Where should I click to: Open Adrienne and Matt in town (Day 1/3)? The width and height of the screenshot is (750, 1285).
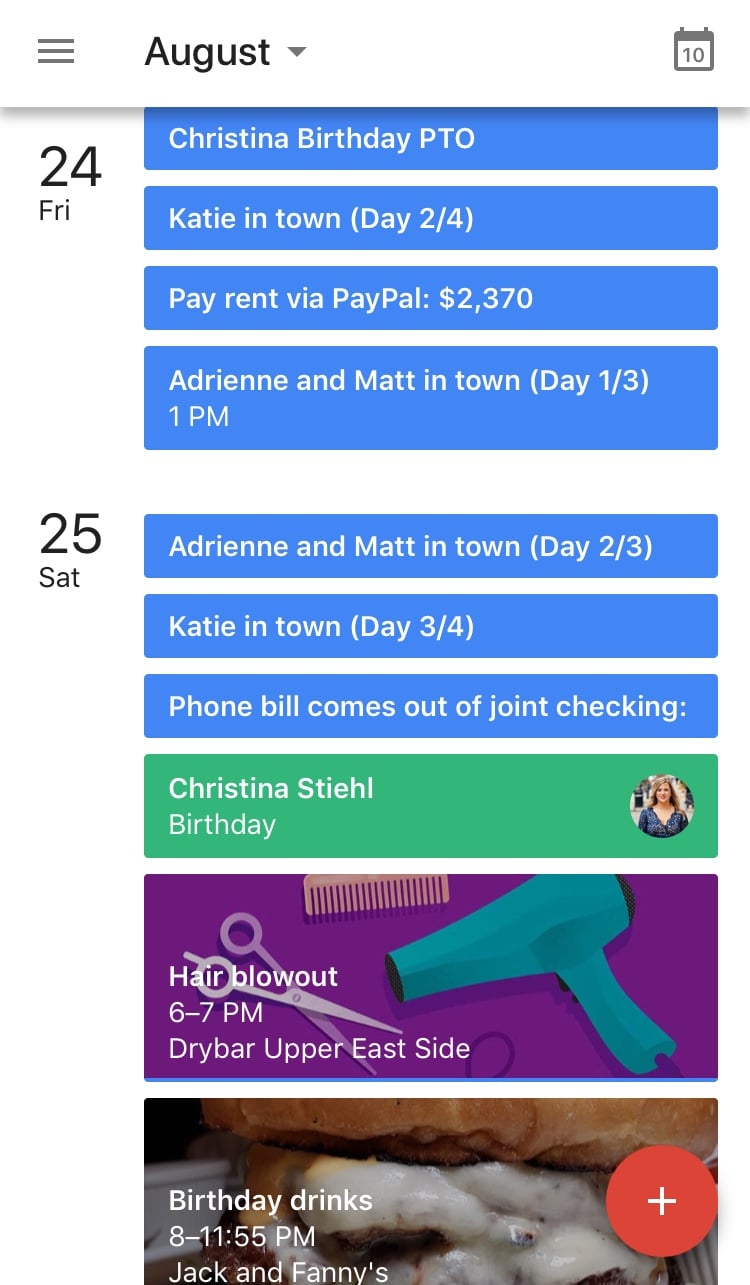431,398
